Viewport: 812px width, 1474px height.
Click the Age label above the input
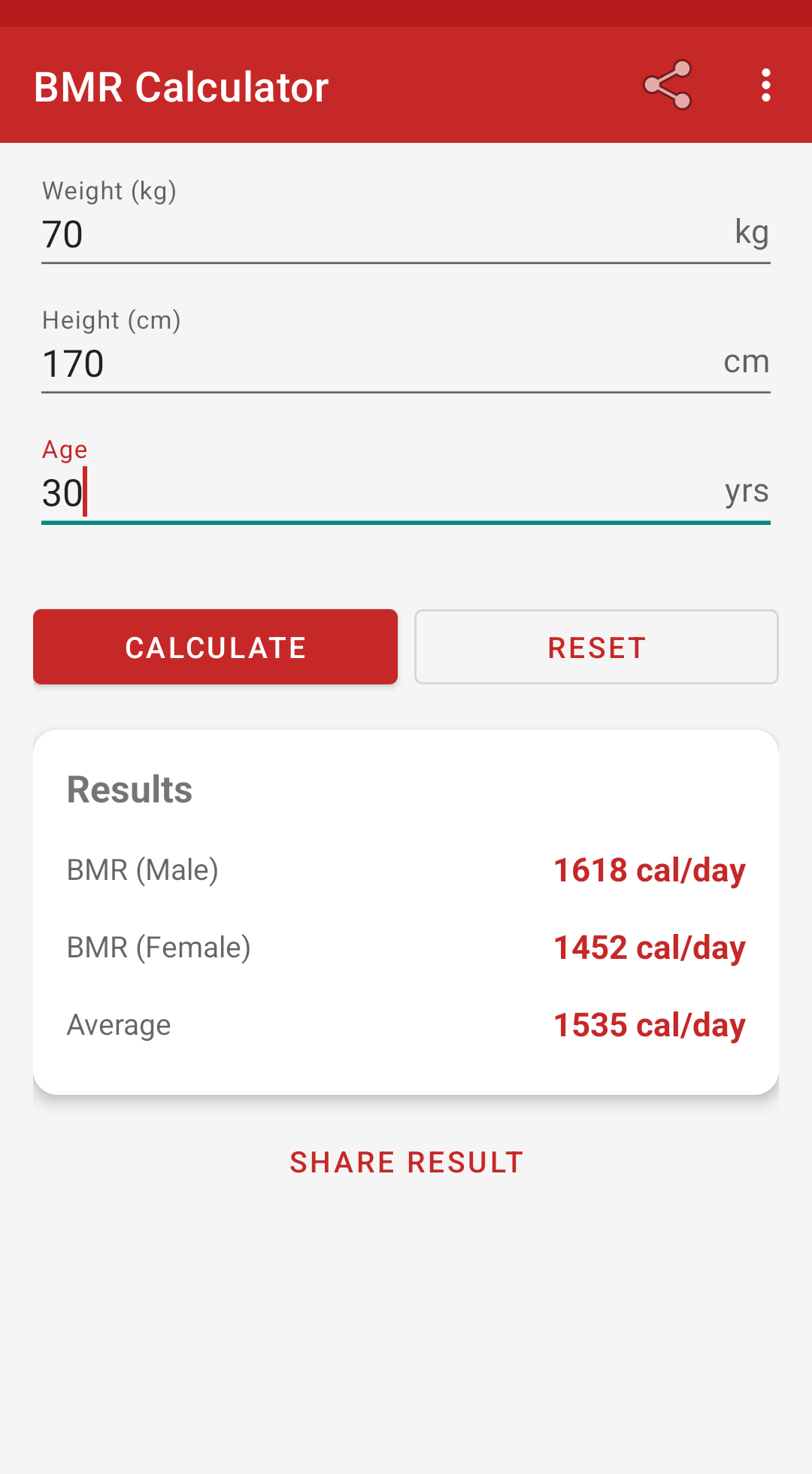64,449
